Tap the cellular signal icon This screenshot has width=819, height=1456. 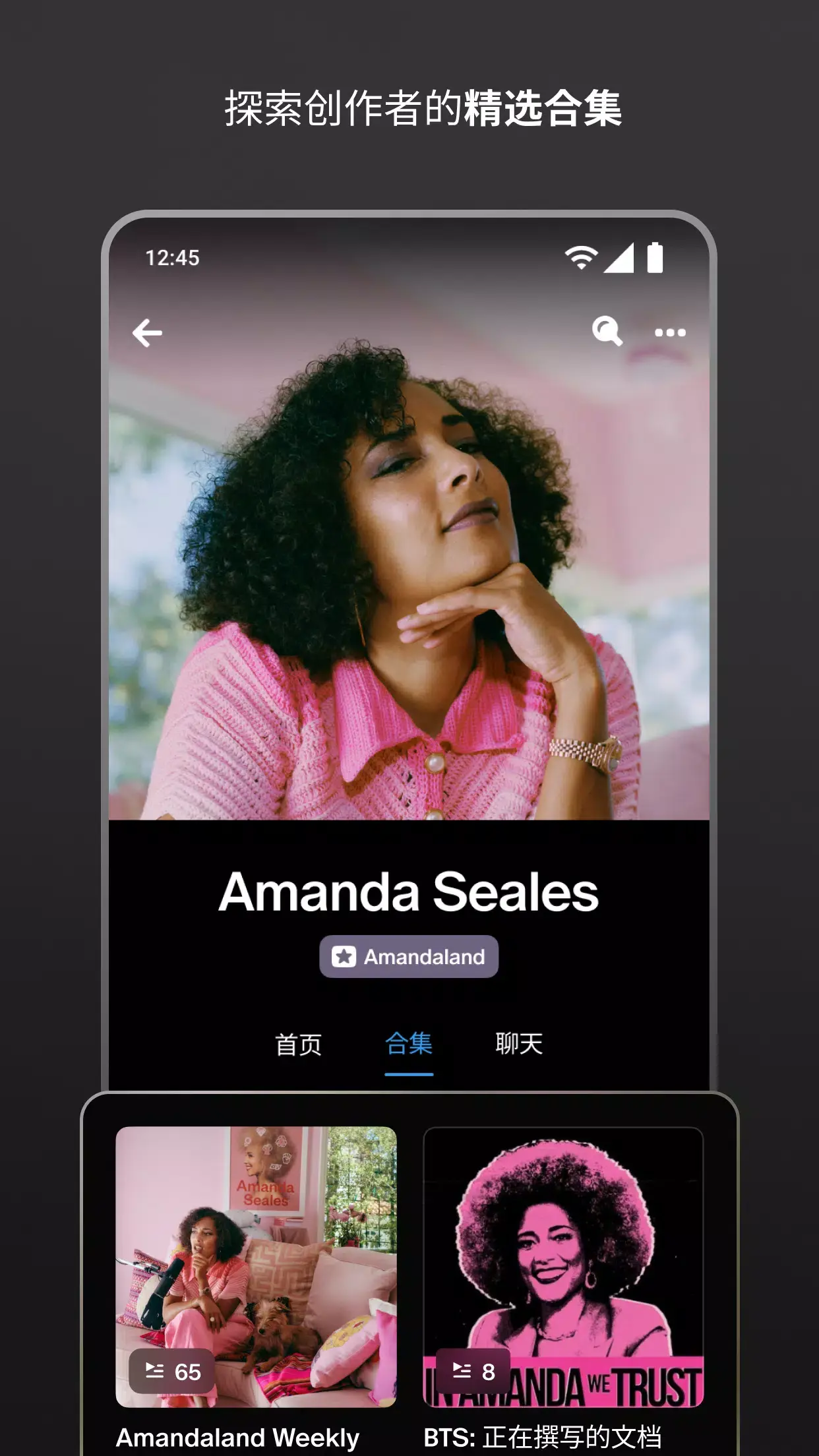619,258
